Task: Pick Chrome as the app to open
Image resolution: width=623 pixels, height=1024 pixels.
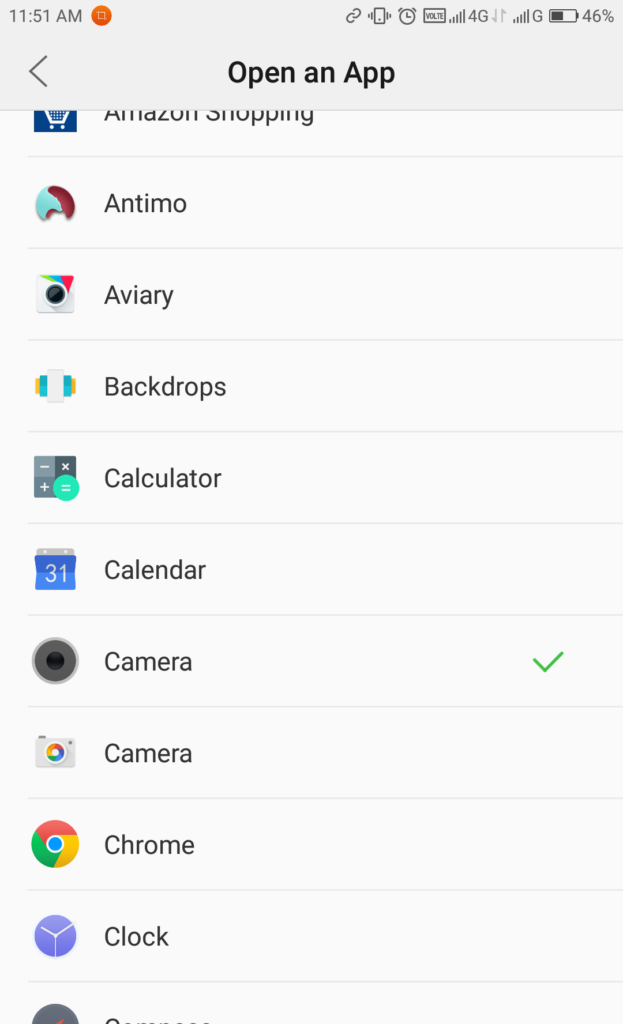Action: tap(312, 844)
